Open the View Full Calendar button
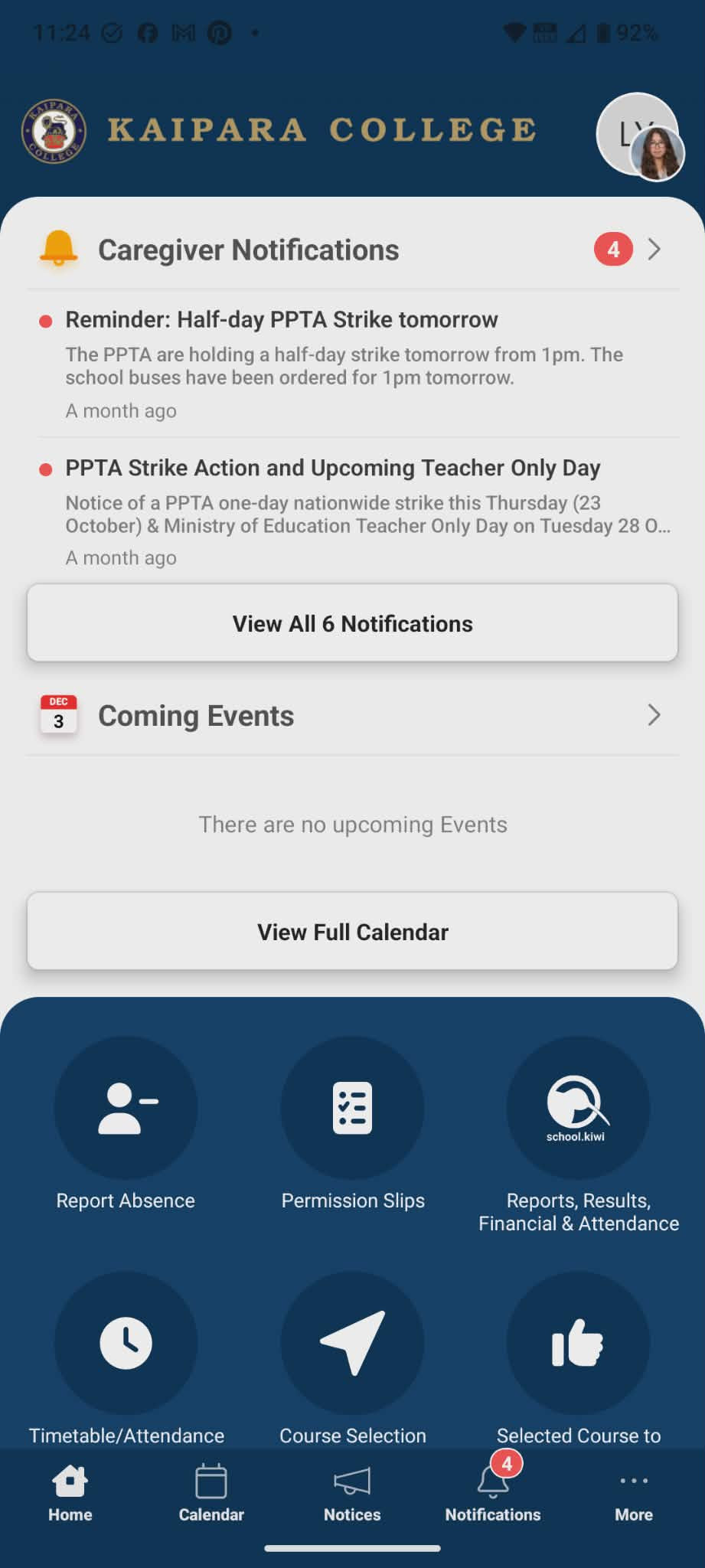The width and height of the screenshot is (705, 1568). [352, 931]
